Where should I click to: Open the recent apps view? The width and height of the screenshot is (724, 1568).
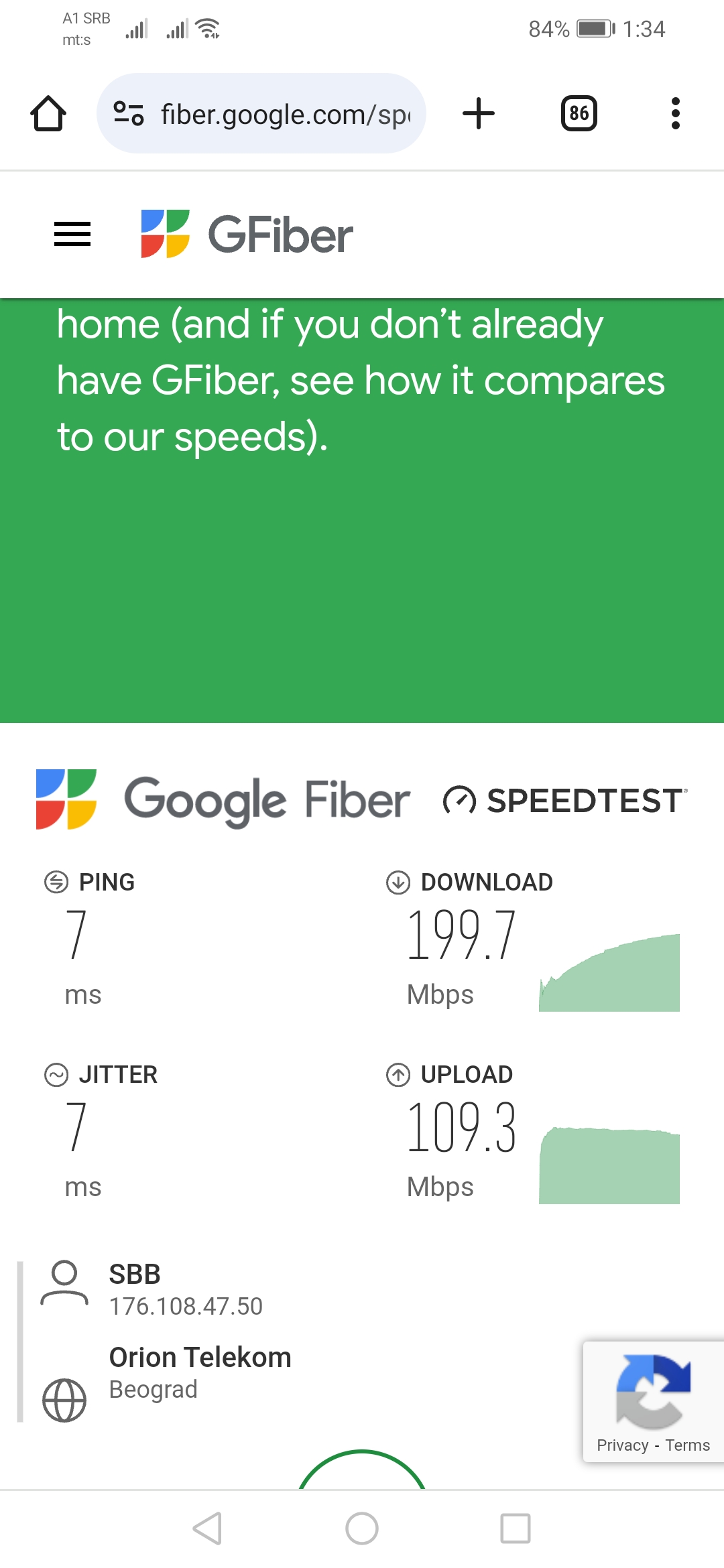coord(515,1528)
